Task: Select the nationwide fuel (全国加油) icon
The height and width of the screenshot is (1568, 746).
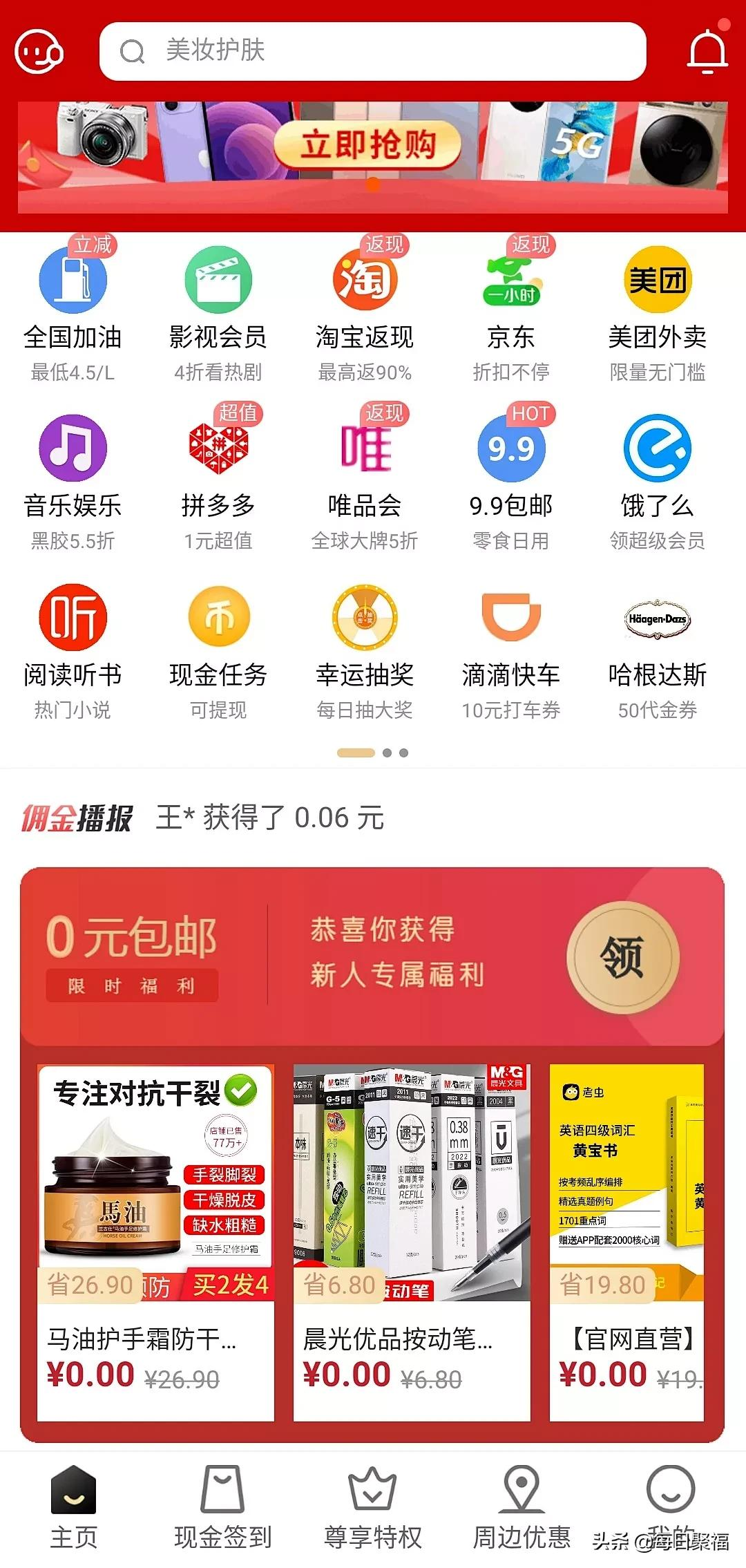Action: (72, 278)
